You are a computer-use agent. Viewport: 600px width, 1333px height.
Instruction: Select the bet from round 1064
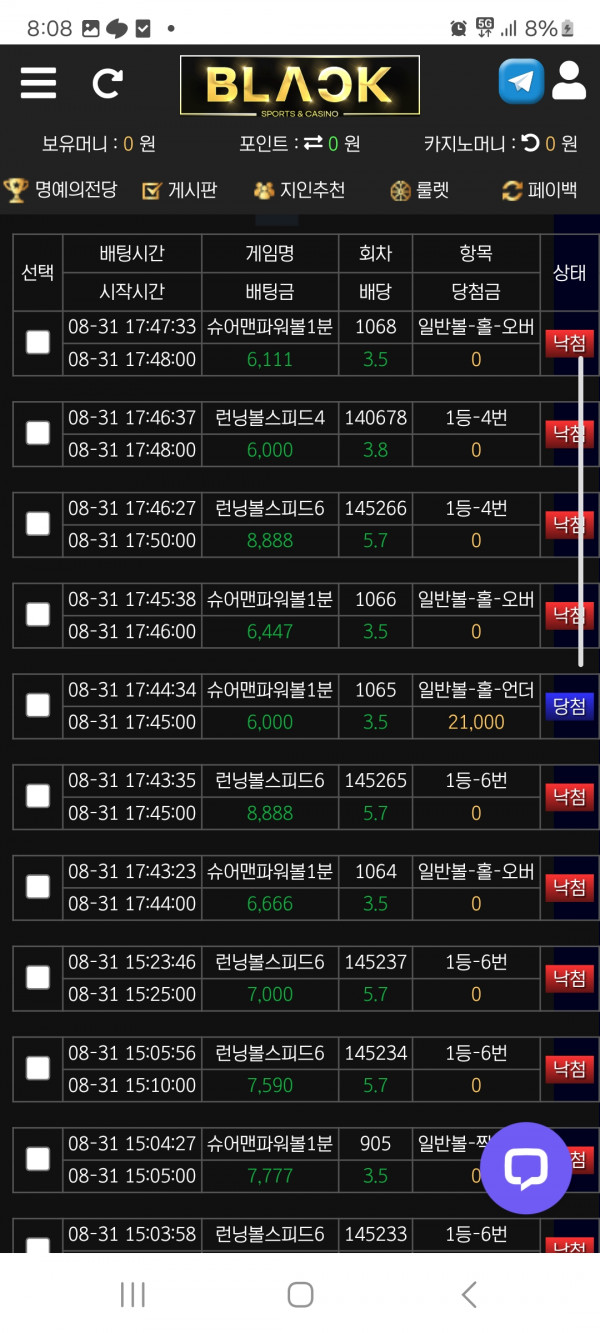pos(38,887)
